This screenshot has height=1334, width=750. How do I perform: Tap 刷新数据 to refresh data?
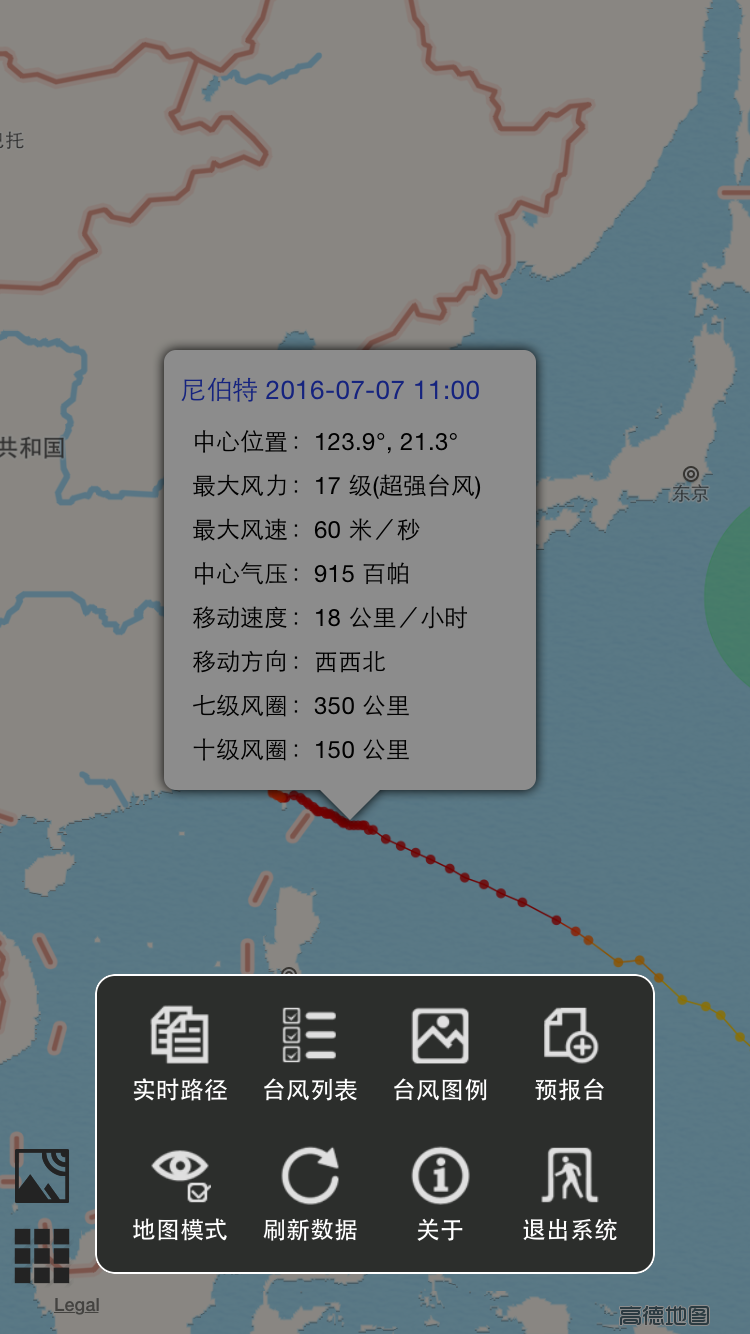point(310,1194)
